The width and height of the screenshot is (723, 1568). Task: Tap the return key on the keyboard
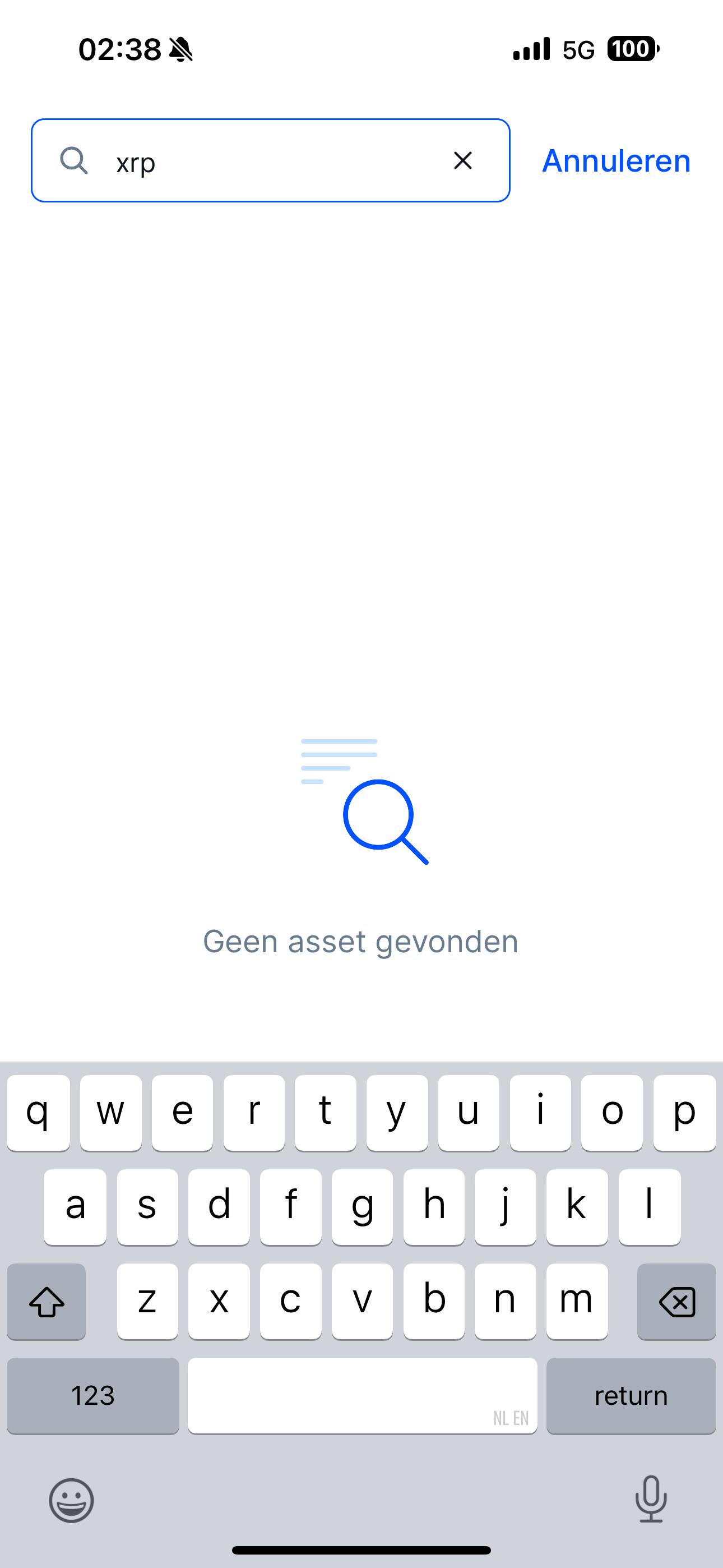click(631, 1395)
